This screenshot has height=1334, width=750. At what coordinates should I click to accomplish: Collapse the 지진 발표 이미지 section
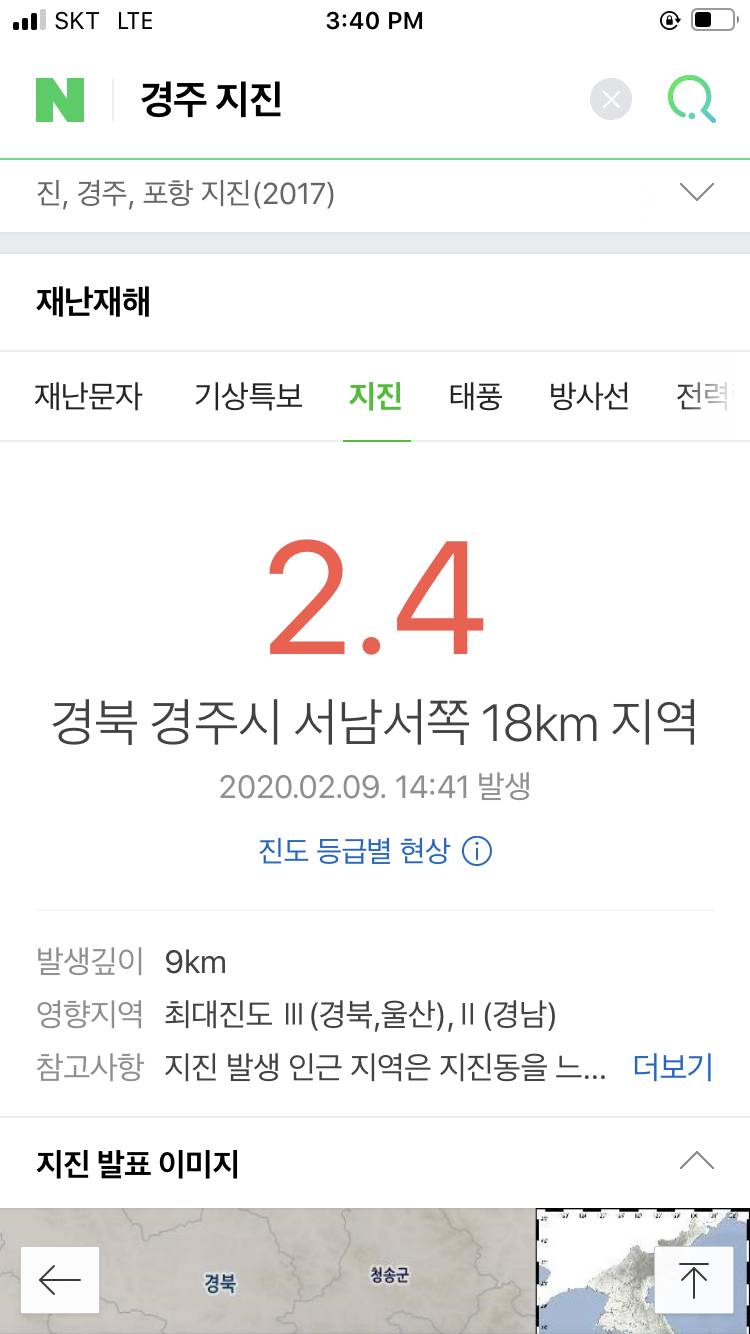[x=696, y=1162]
